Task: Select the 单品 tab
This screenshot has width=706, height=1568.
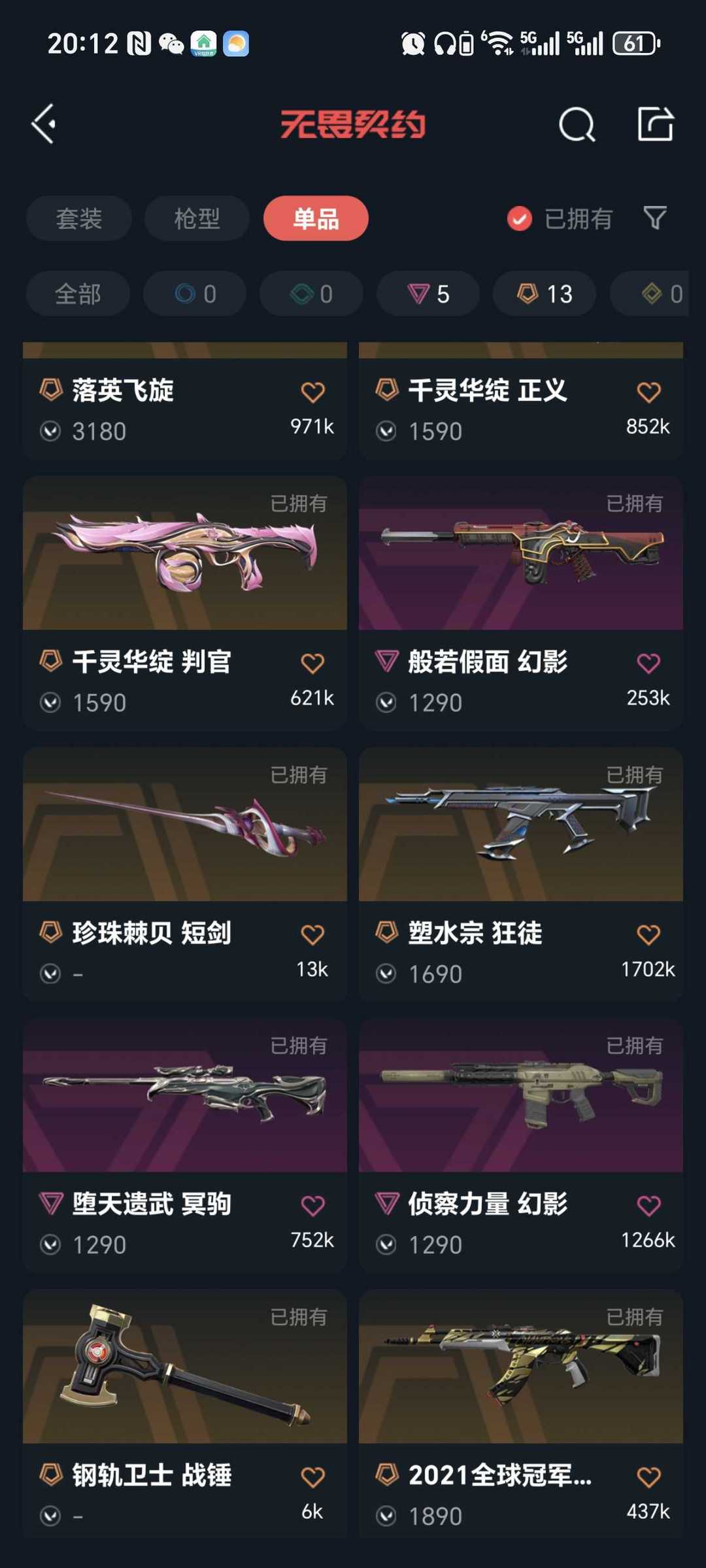Action: (316, 218)
